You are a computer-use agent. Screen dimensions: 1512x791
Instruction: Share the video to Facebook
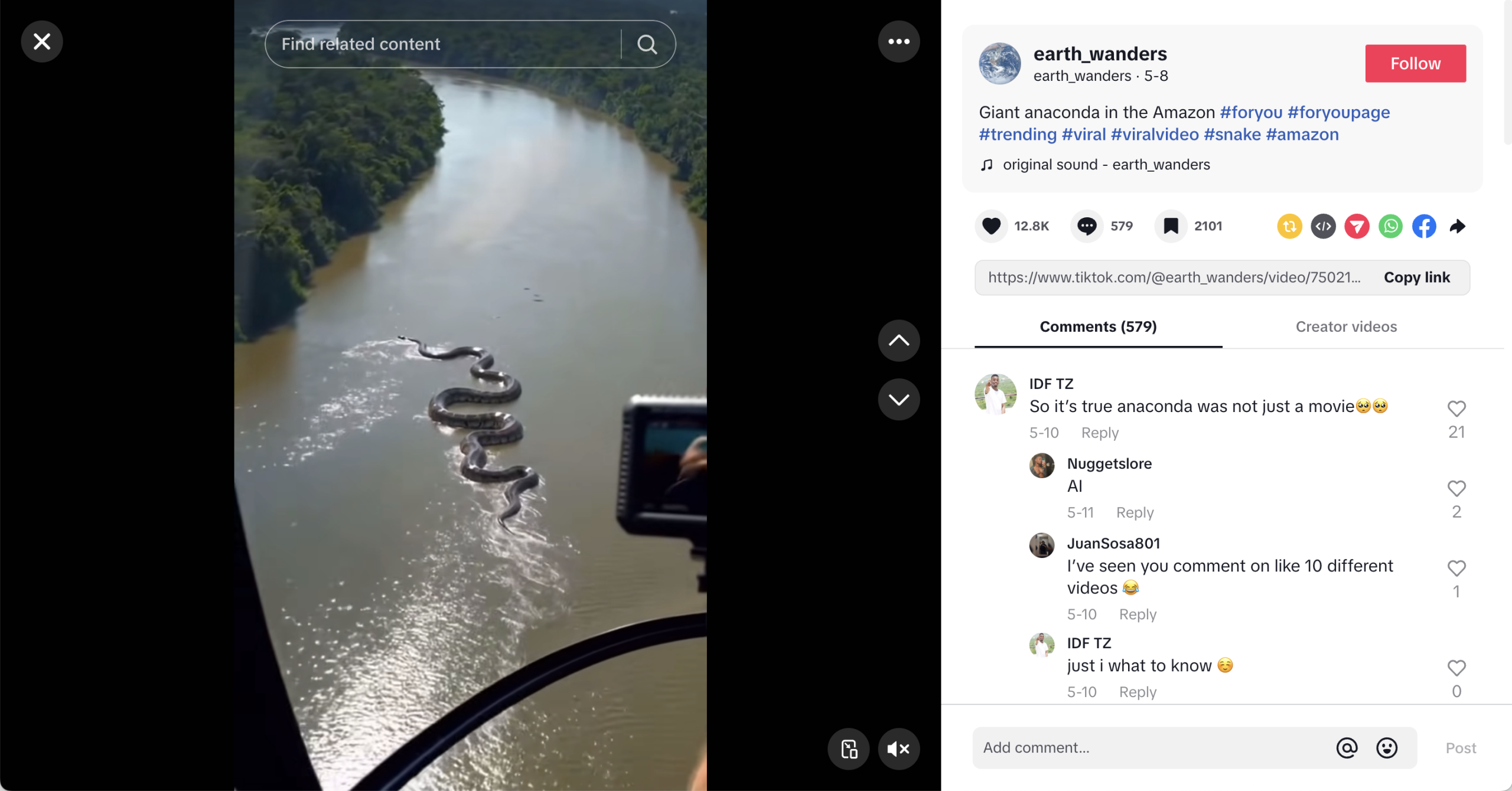tap(1424, 227)
